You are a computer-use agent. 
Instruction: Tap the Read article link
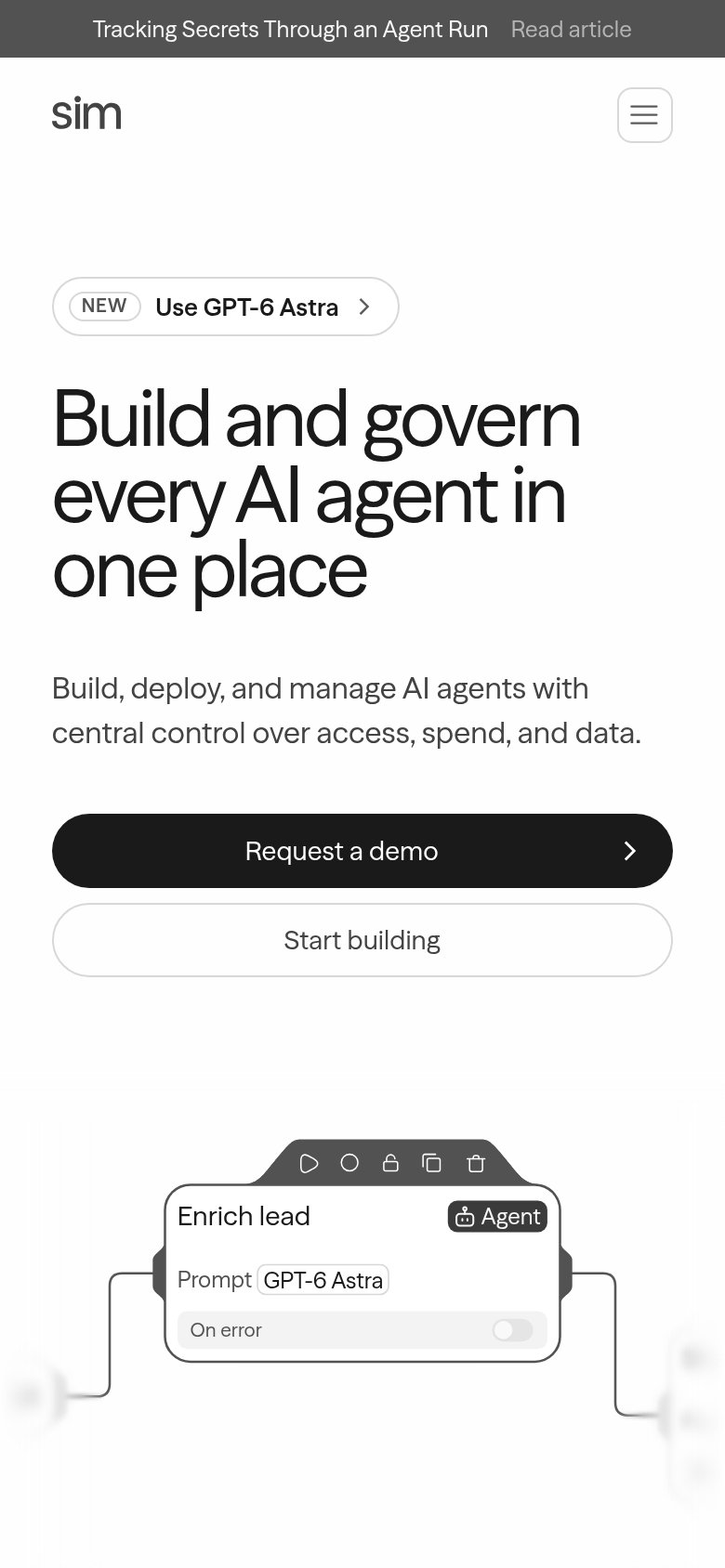tap(571, 30)
